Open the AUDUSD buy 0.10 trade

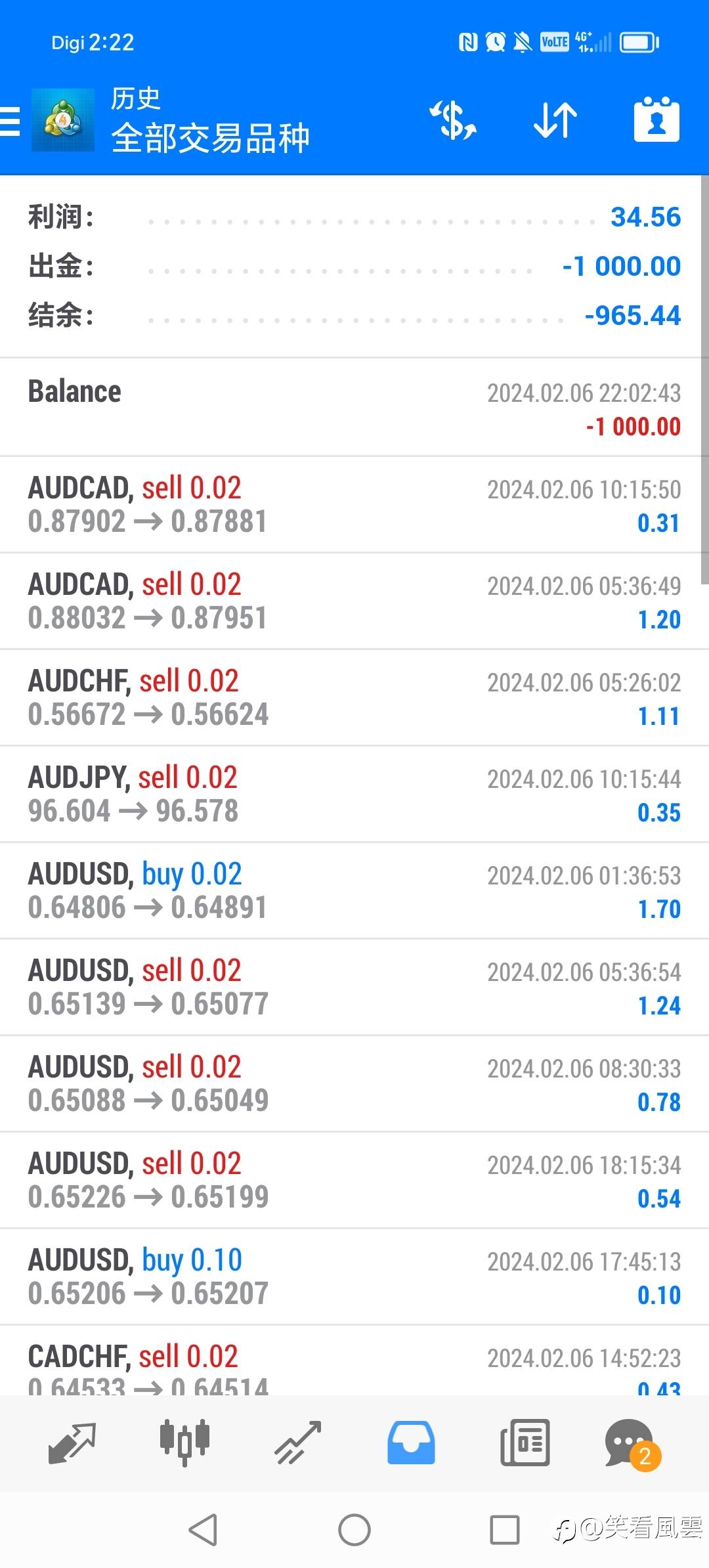pos(354,1277)
